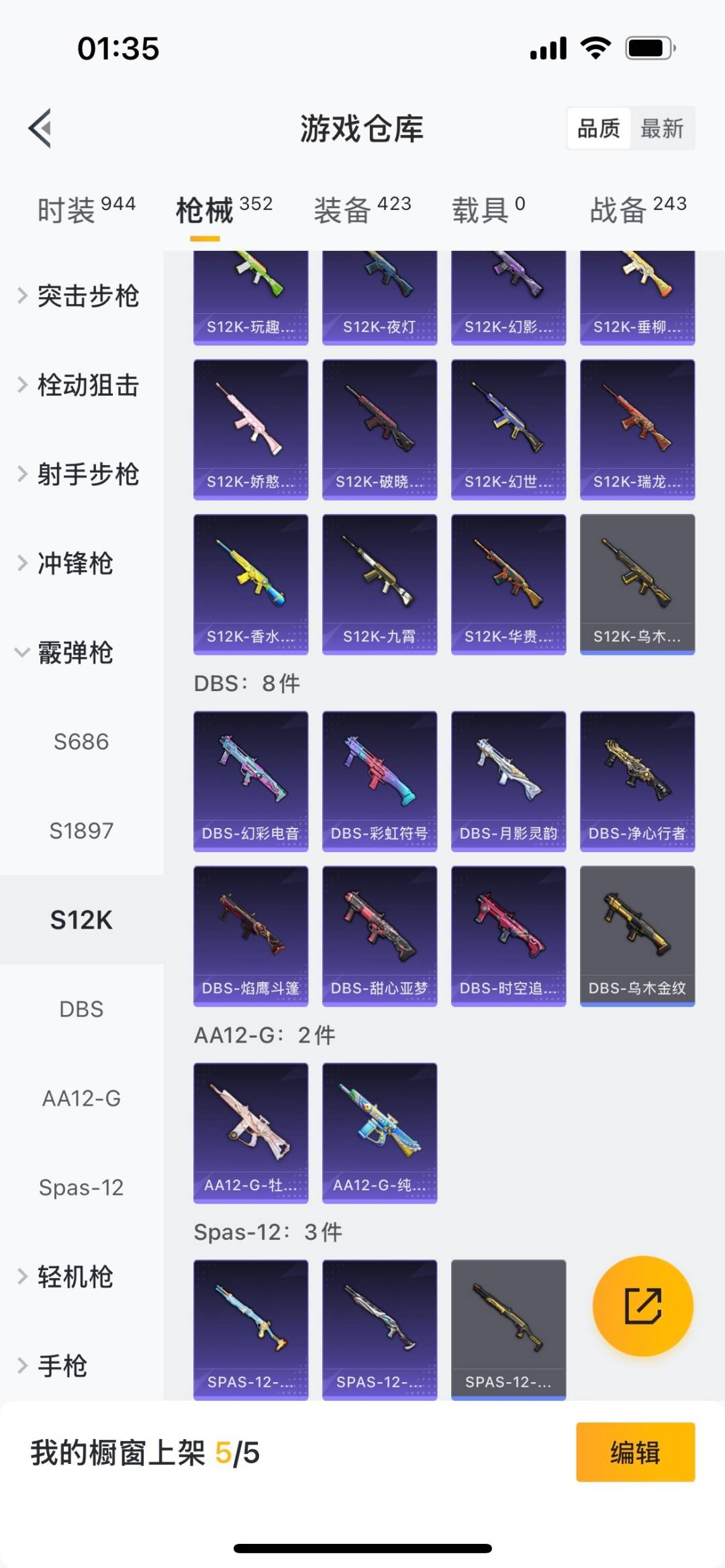The height and width of the screenshot is (1568, 725).
Task: Open the 战备 tab
Action: tap(637, 210)
